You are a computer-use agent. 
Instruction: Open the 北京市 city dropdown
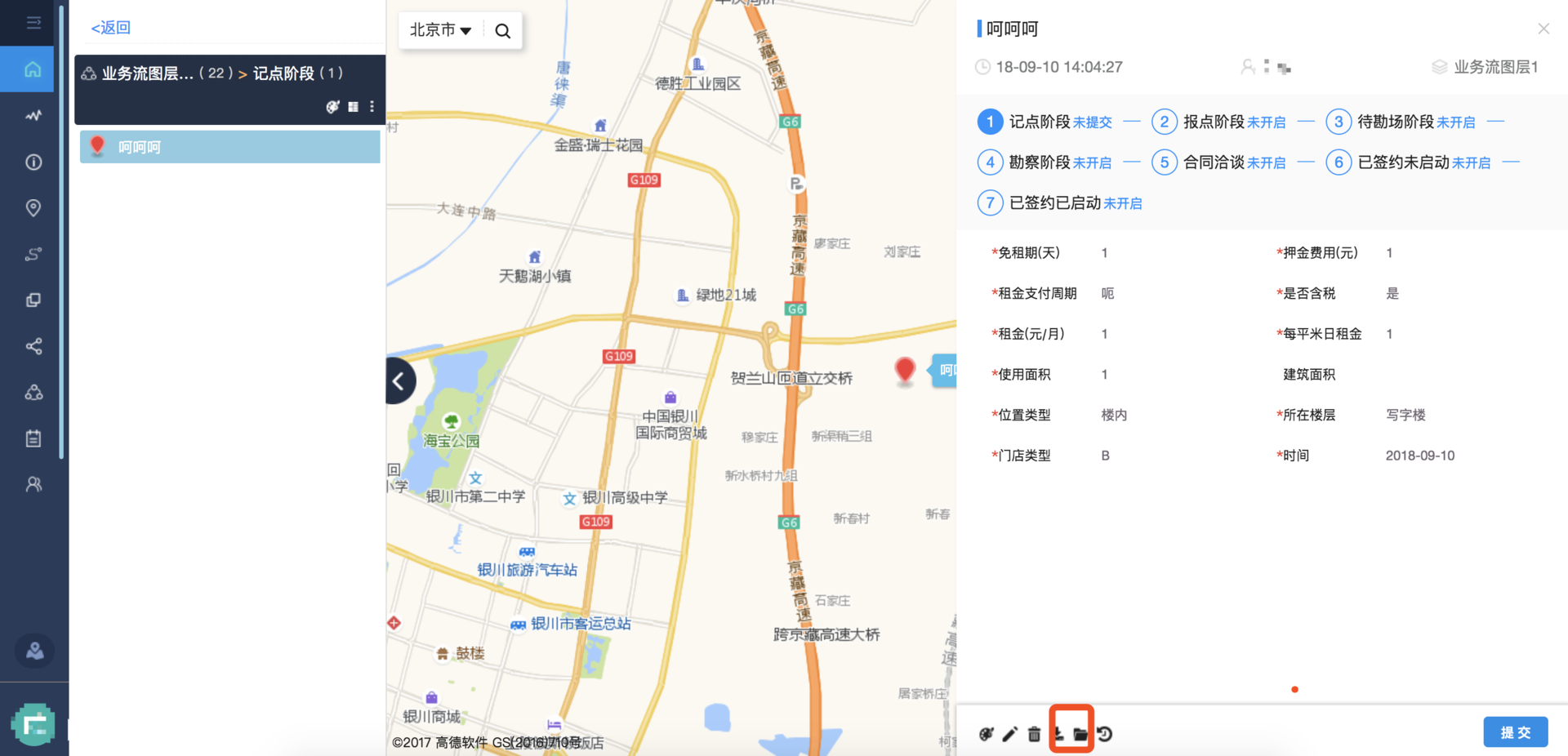click(441, 30)
